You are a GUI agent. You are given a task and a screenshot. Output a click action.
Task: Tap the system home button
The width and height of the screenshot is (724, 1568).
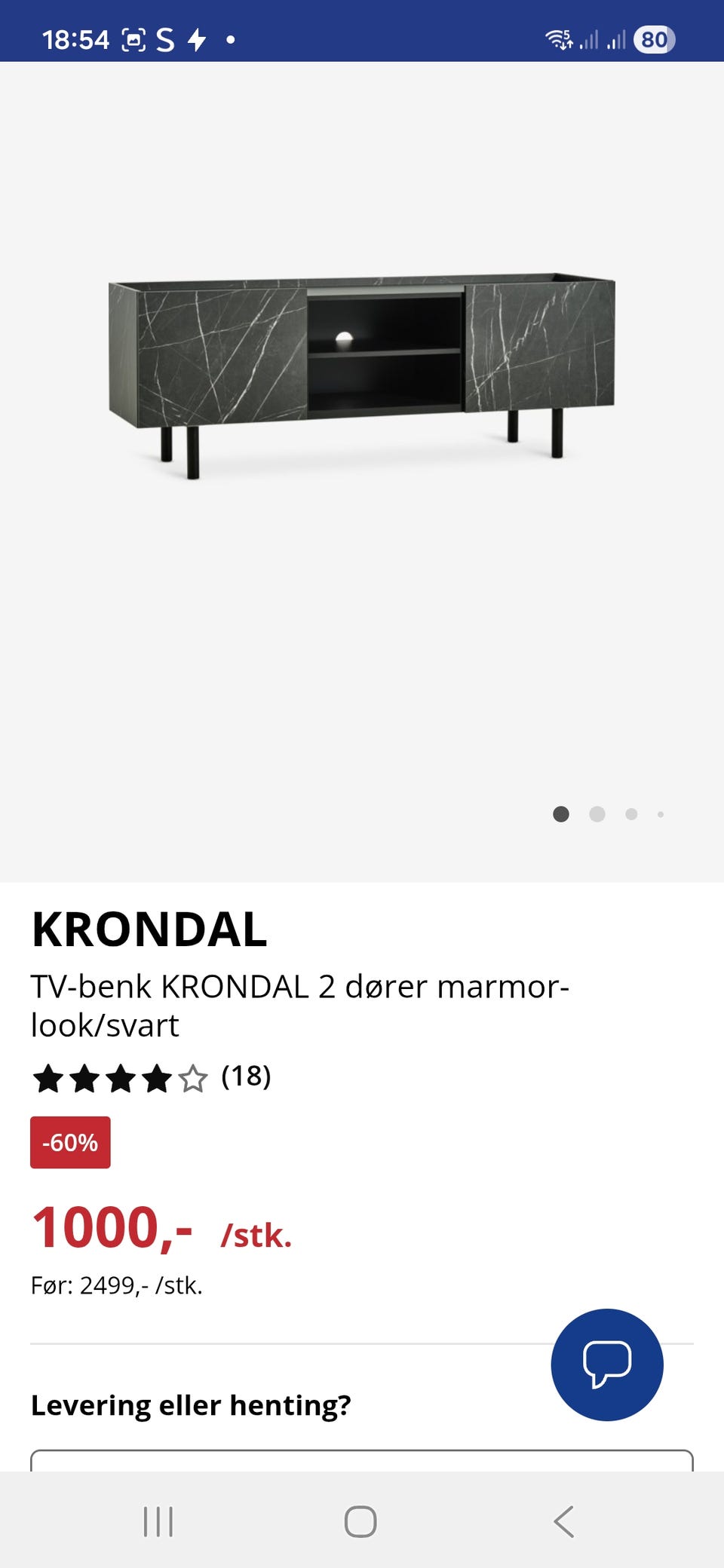pyautogui.click(x=360, y=1521)
